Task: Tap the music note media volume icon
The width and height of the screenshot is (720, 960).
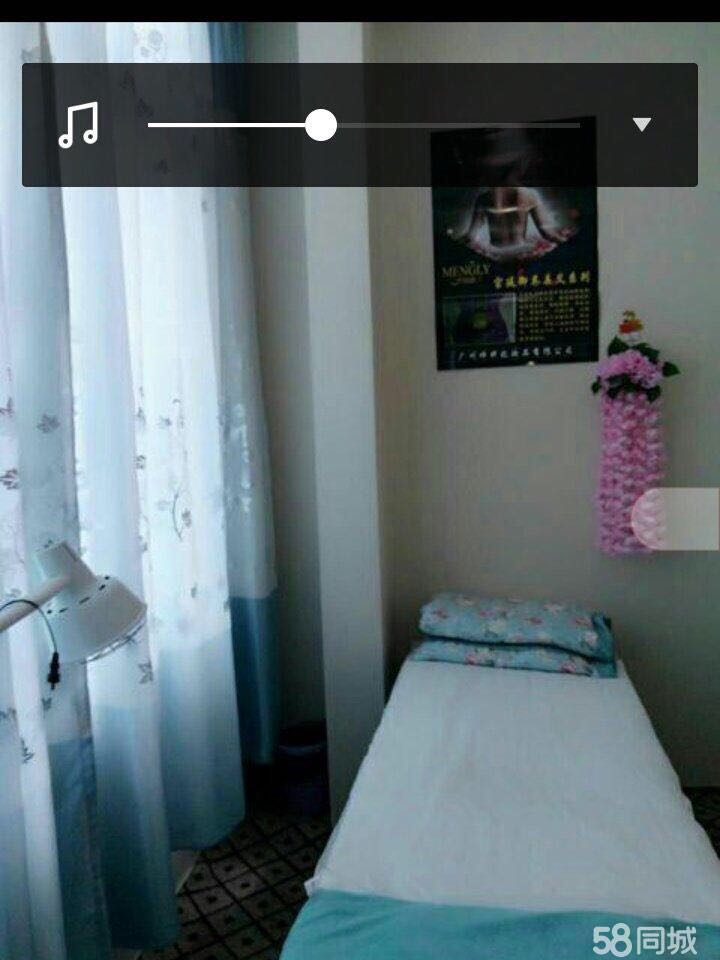Action: pyautogui.click(x=78, y=125)
